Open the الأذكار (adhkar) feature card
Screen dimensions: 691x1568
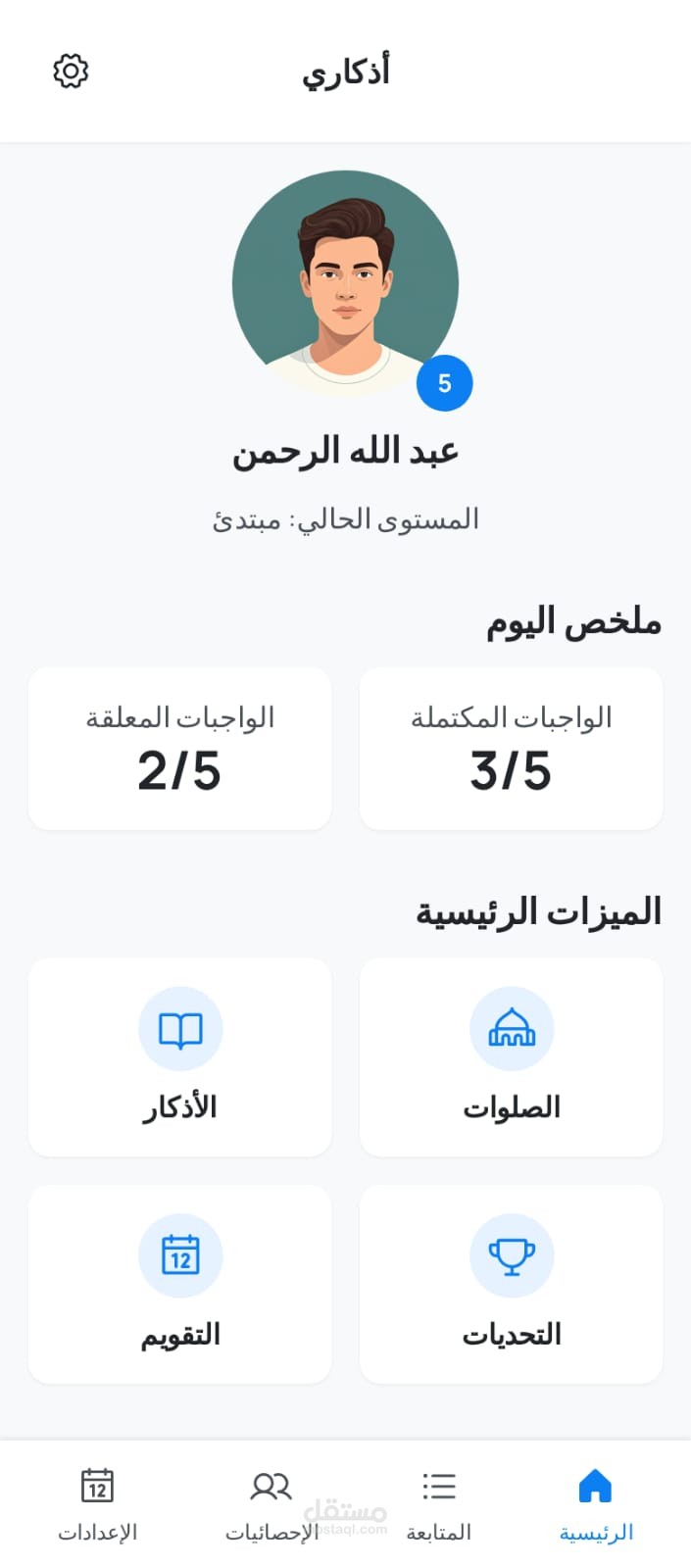(x=180, y=1056)
